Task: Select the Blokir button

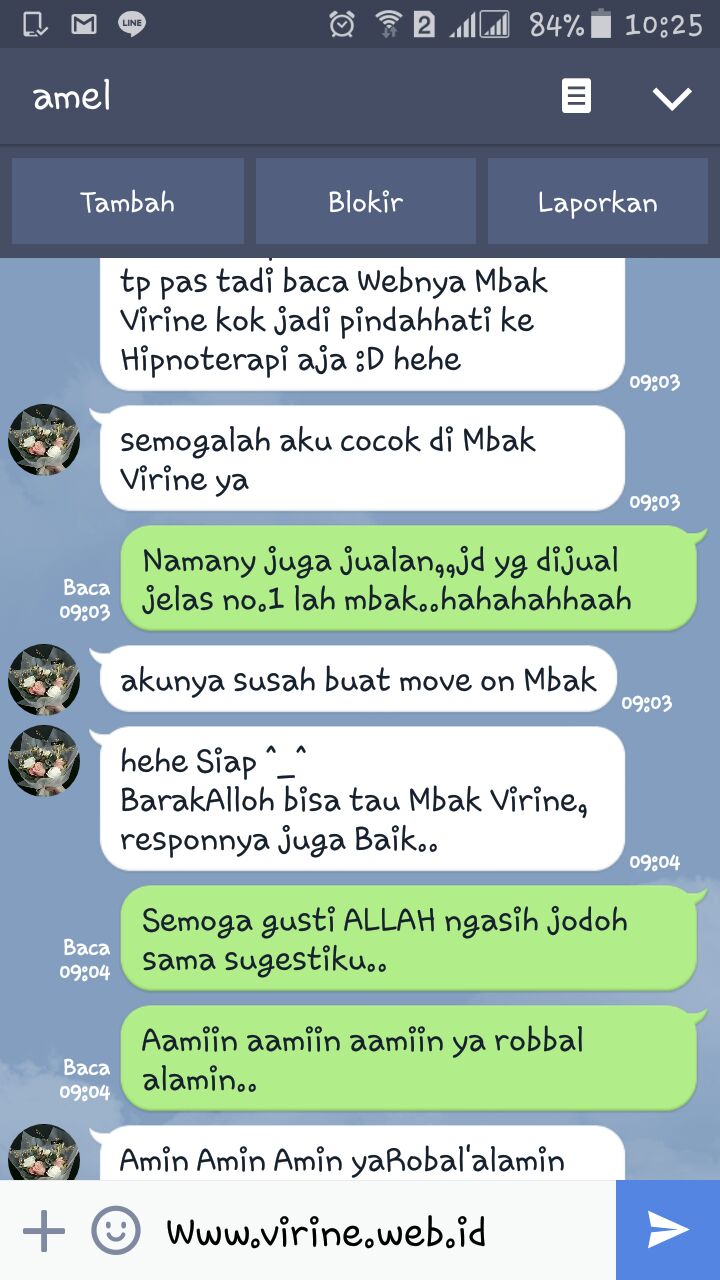Action: [366, 202]
